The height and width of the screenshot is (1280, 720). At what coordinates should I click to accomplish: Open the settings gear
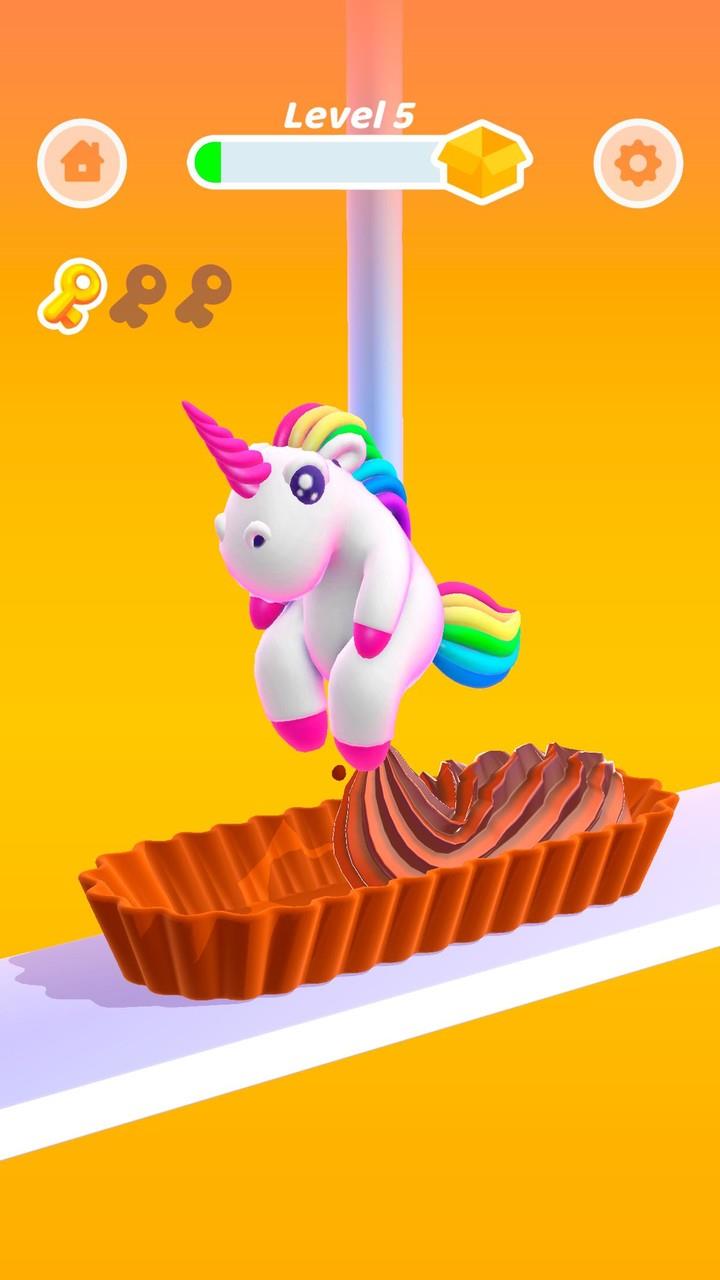point(638,163)
